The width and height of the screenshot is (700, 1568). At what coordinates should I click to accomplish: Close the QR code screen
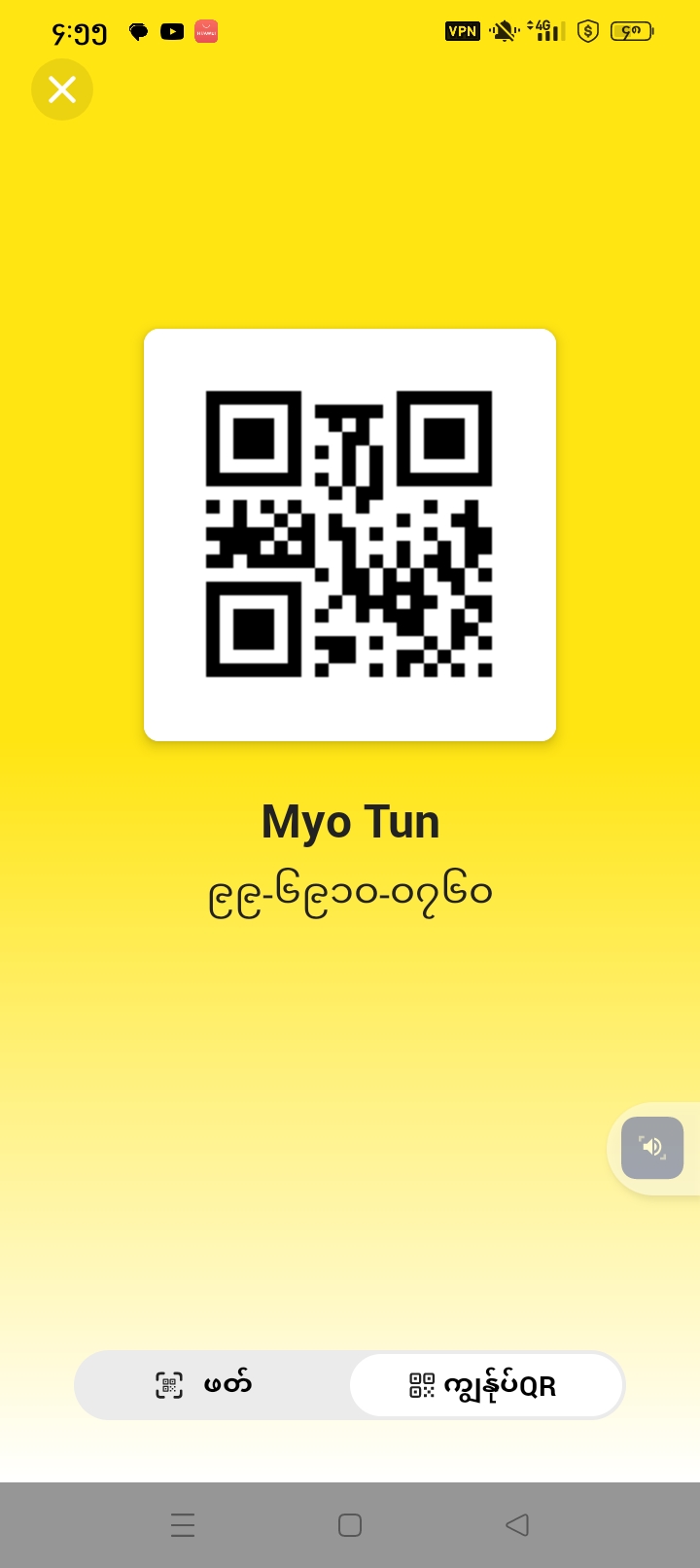click(62, 89)
